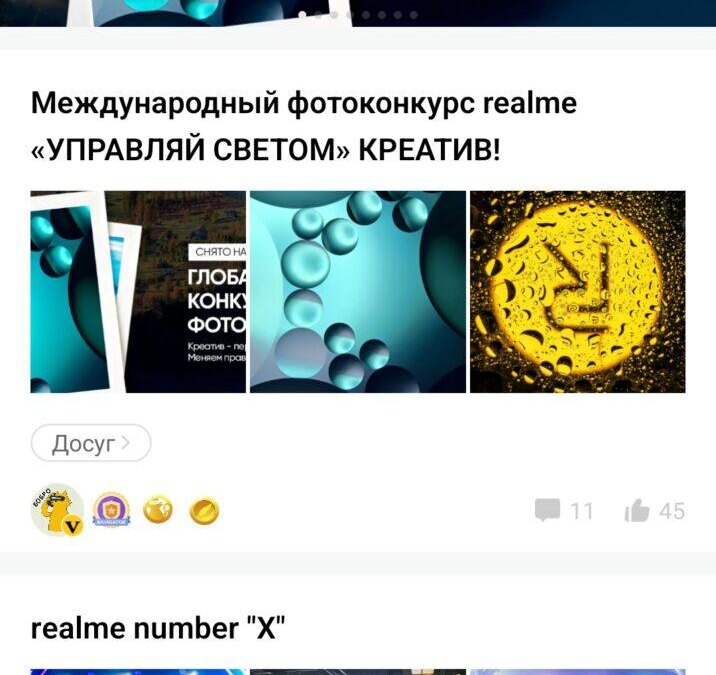Open the Международный фотоконкурс realme post

tap(304, 126)
